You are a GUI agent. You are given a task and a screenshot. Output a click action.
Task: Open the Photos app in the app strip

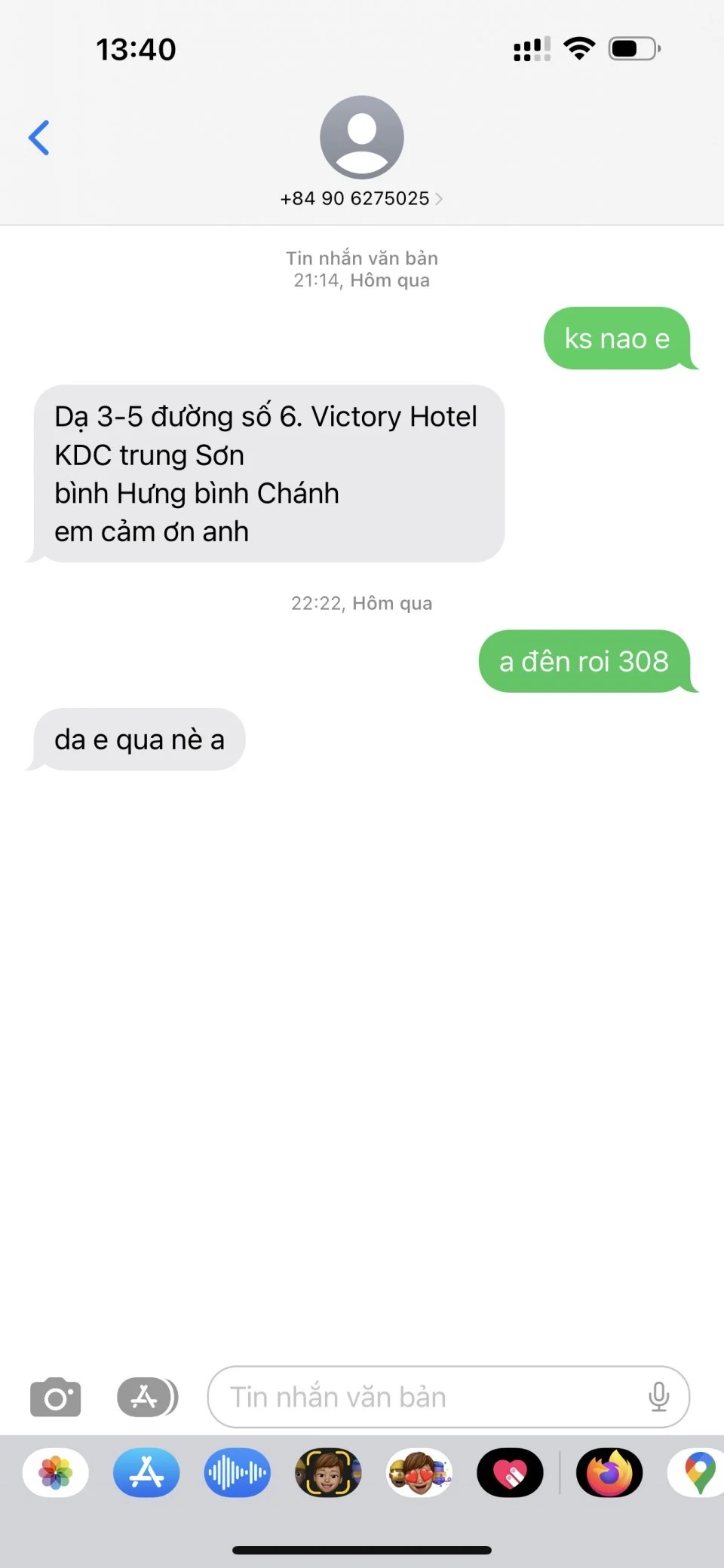point(56,1472)
